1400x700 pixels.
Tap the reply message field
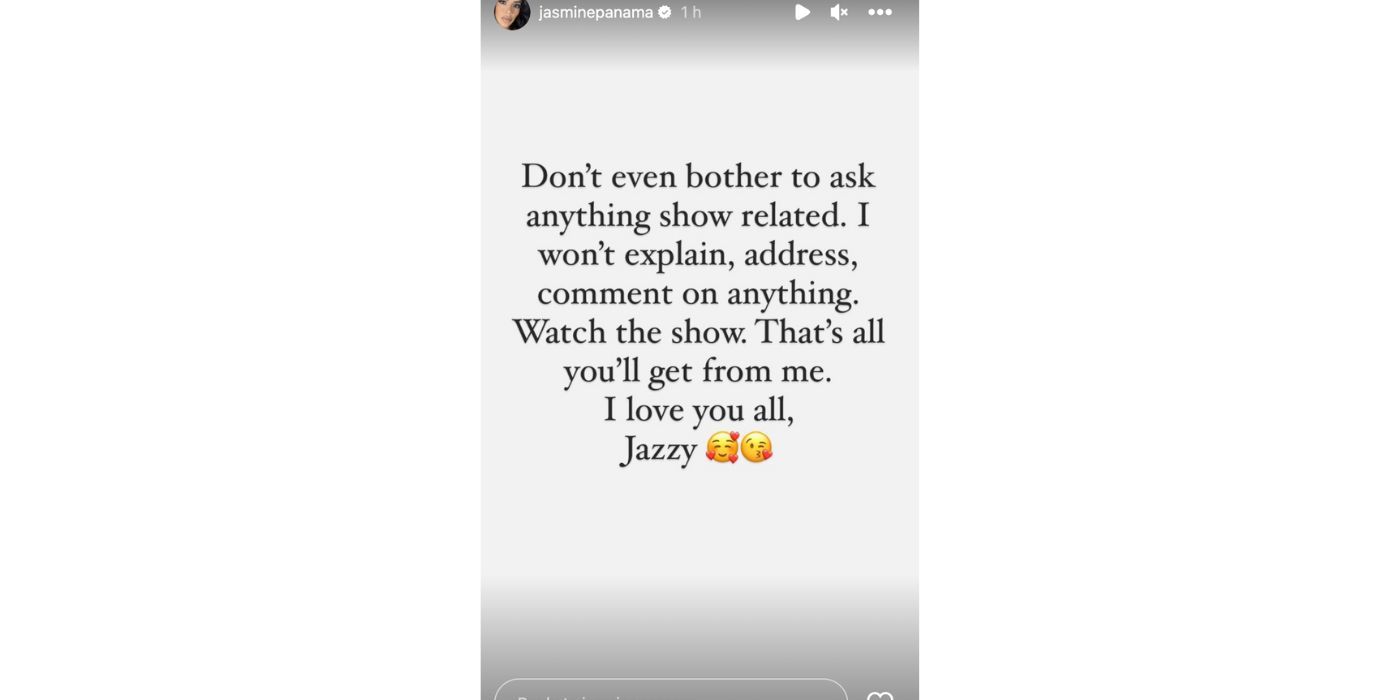[x=670, y=692]
